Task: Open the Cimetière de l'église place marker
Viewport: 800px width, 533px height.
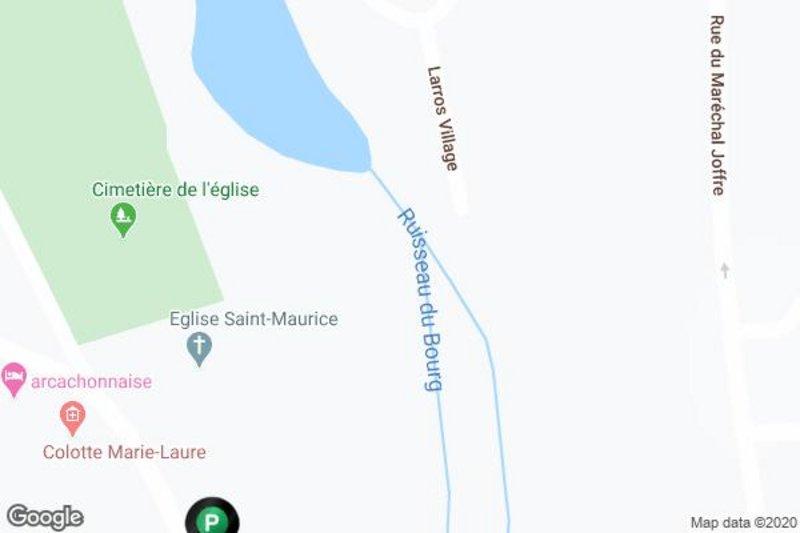Action: [x=124, y=218]
